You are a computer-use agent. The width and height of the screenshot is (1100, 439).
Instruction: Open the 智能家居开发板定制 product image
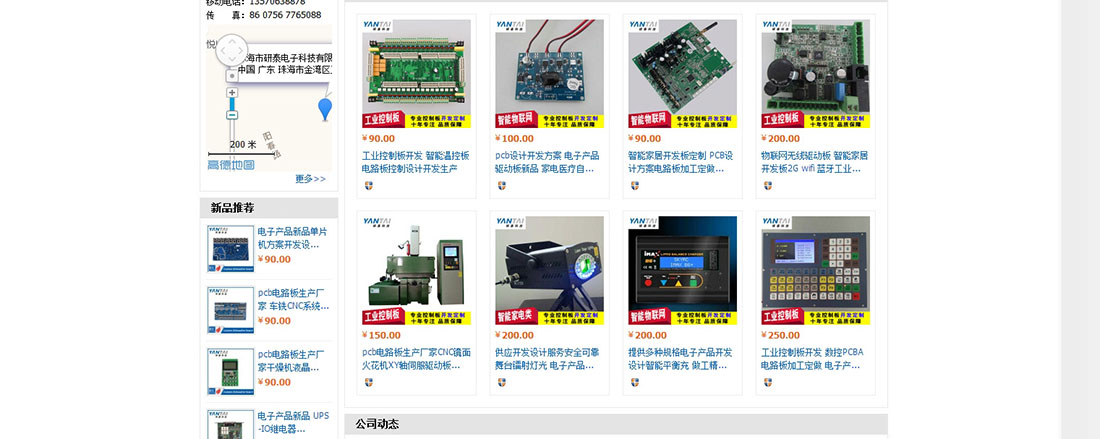[x=682, y=74]
